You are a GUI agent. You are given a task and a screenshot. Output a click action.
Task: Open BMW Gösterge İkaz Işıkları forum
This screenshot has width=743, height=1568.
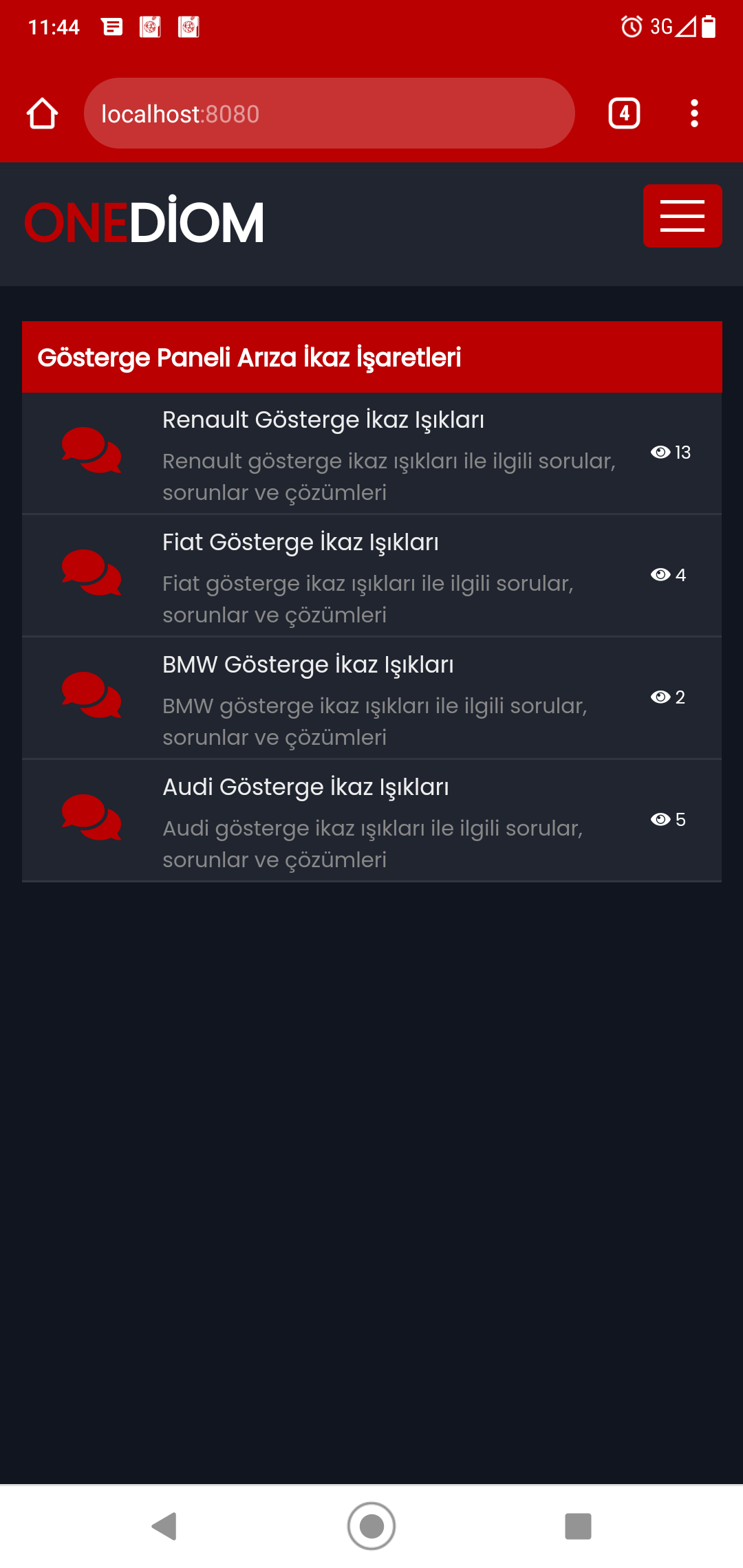(x=308, y=664)
